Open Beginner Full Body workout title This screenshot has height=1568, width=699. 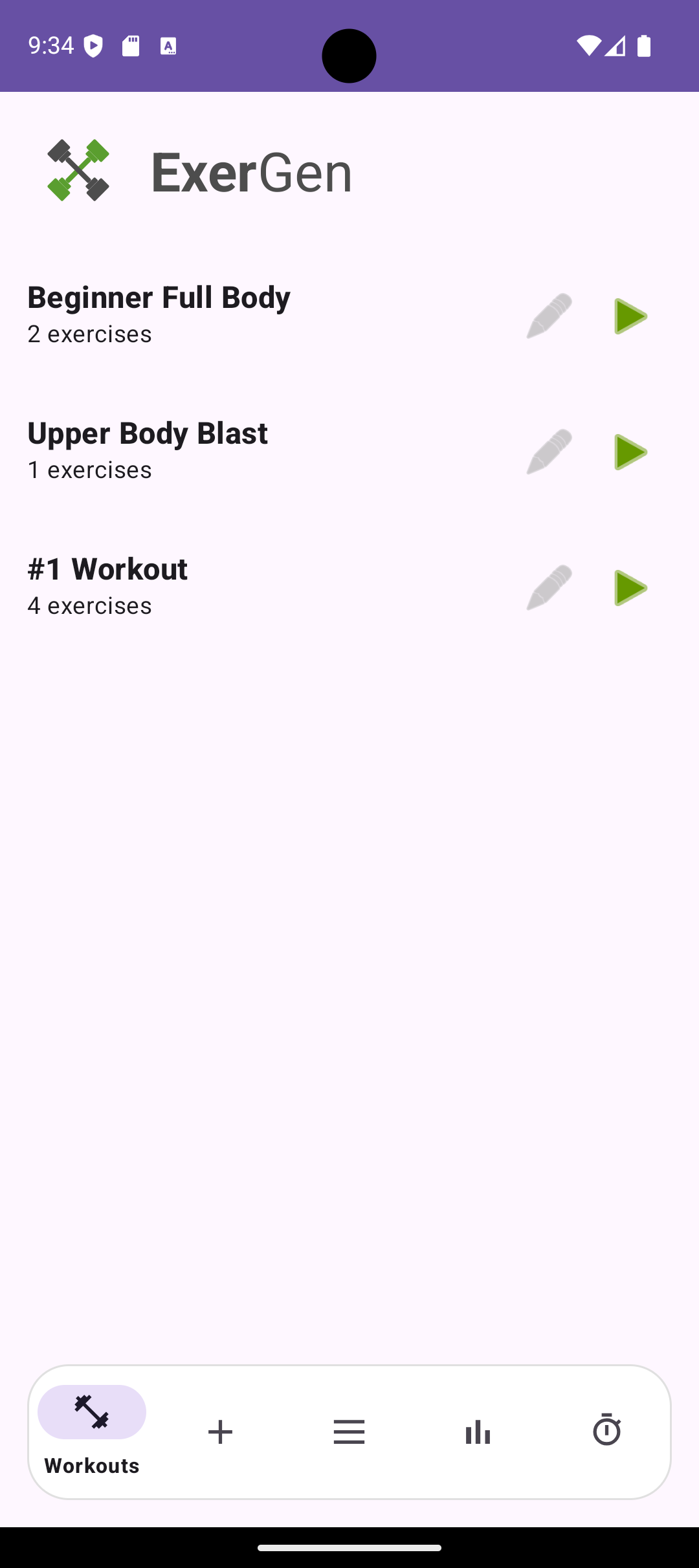pyautogui.click(x=159, y=297)
